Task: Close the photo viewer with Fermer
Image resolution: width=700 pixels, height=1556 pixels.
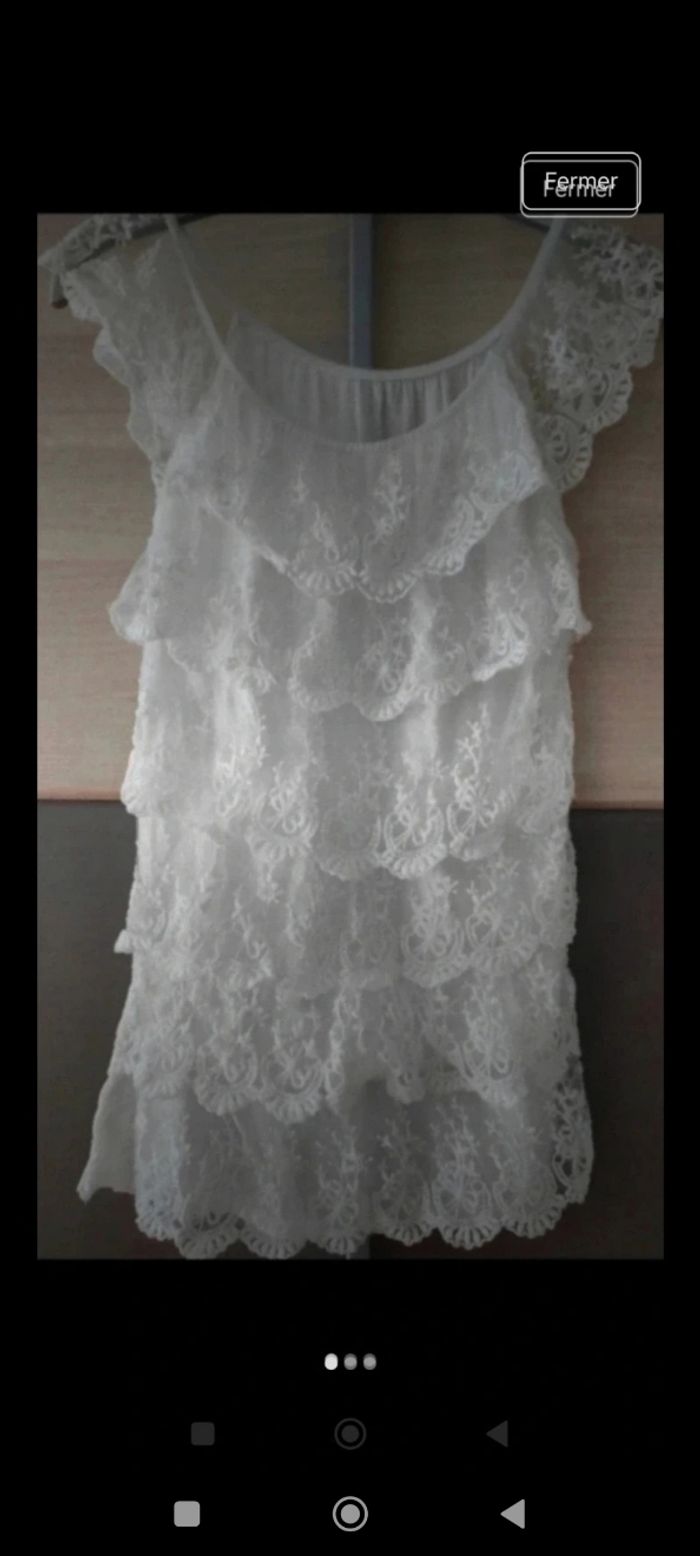Action: (580, 184)
